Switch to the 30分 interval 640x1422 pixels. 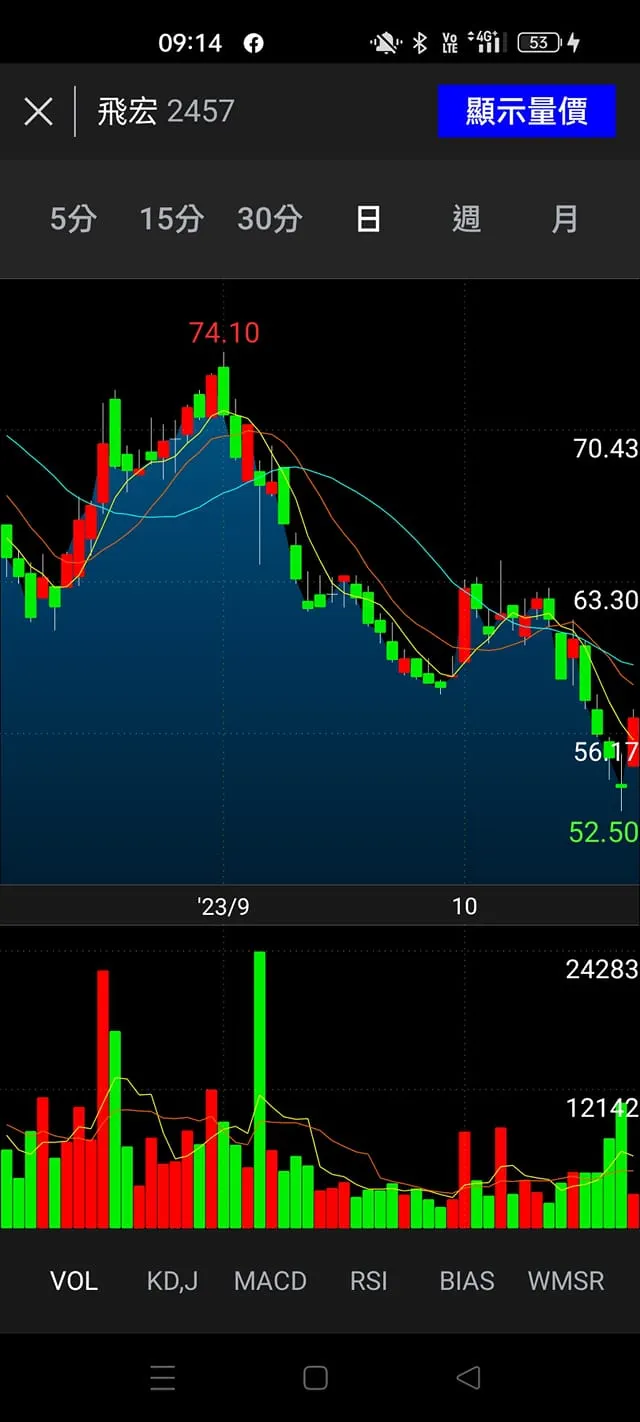[x=269, y=219]
